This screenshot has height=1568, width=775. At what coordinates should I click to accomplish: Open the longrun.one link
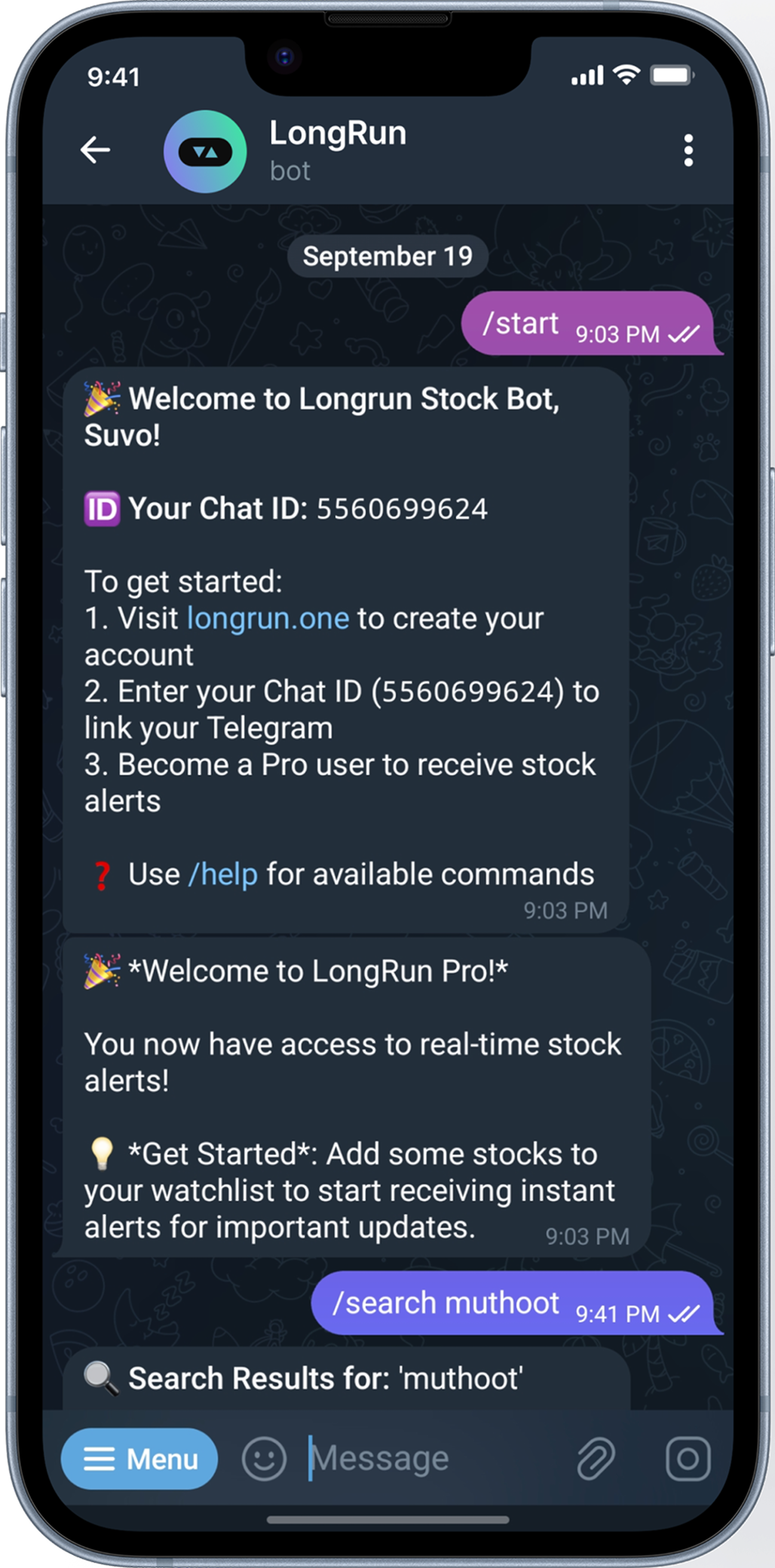point(268,618)
